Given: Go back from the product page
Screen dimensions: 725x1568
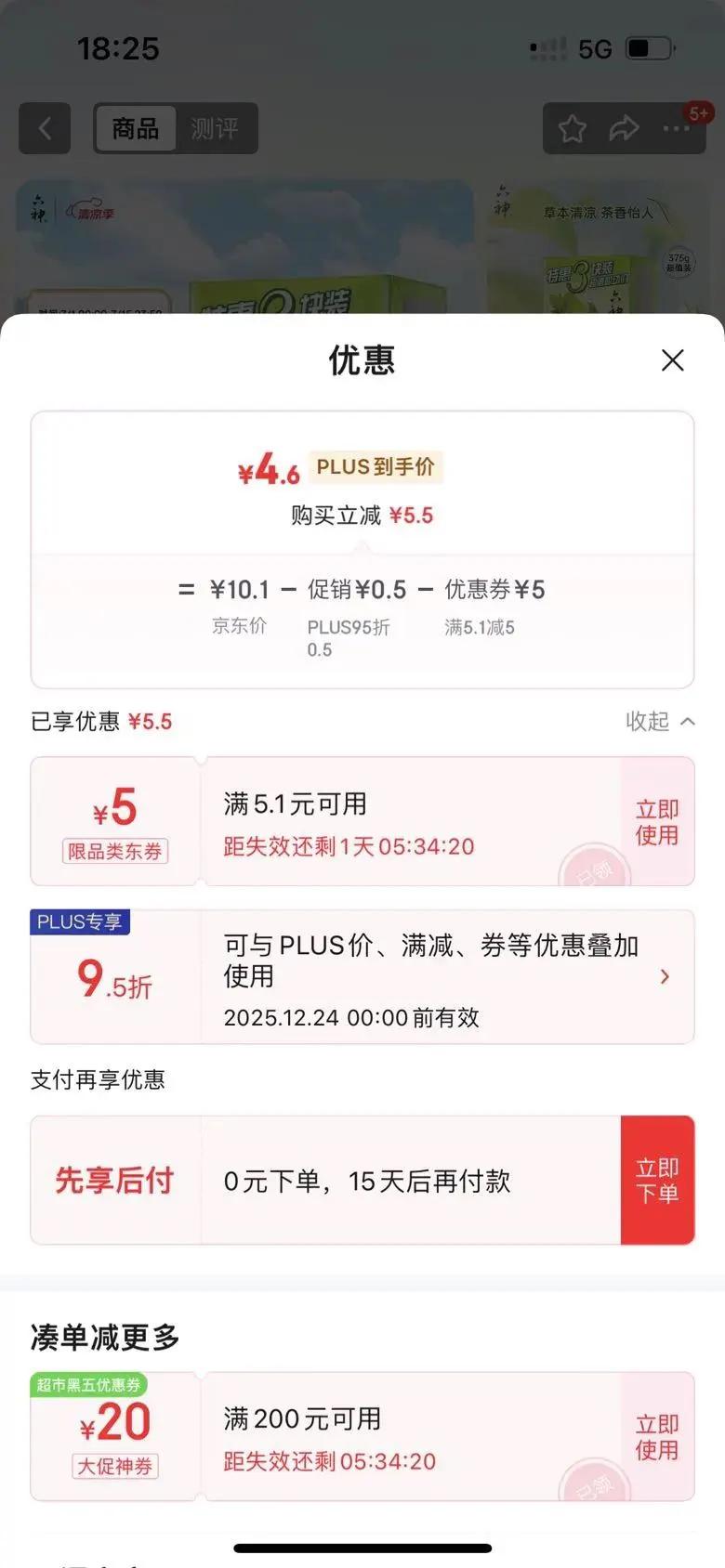Looking at the screenshot, I should point(45,128).
